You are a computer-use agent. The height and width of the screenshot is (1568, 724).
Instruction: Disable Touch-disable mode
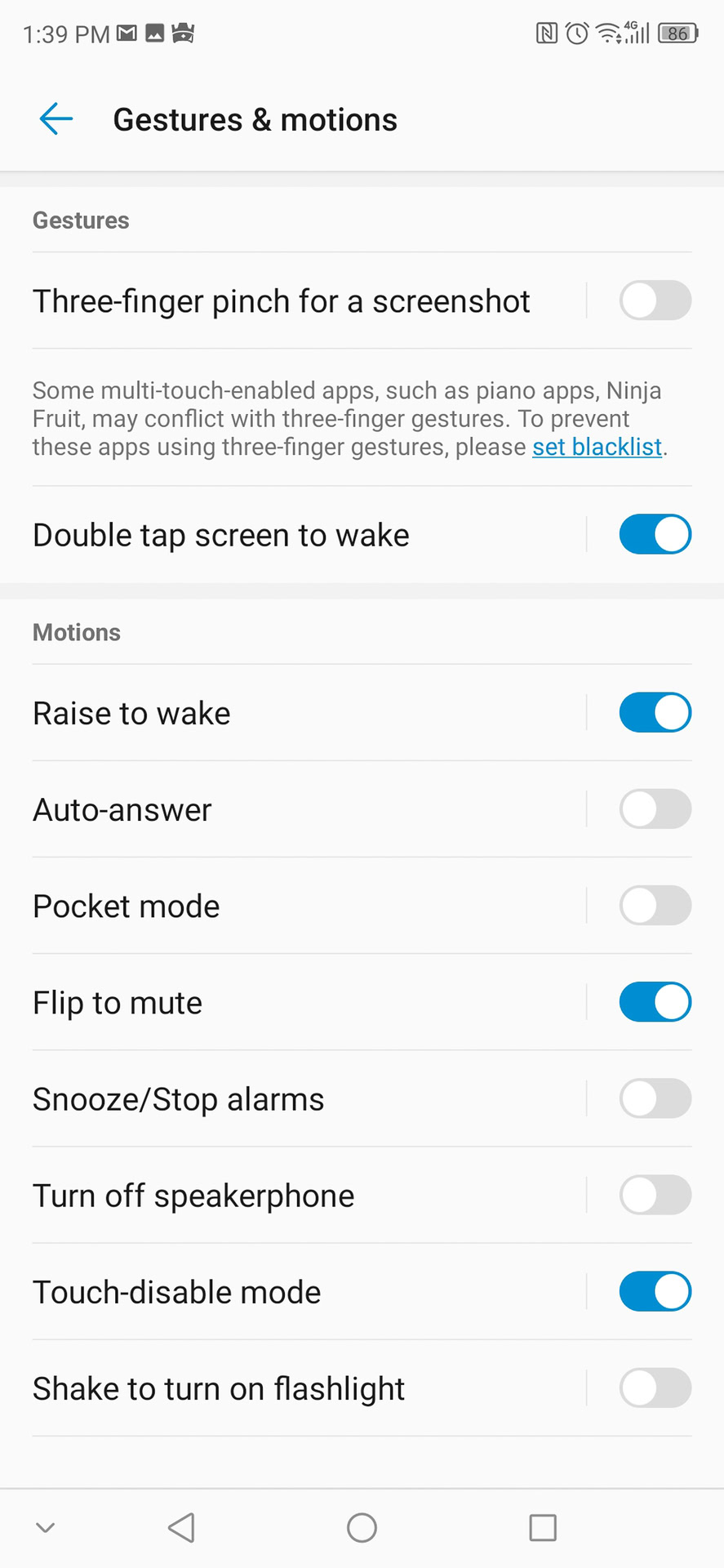click(655, 1292)
